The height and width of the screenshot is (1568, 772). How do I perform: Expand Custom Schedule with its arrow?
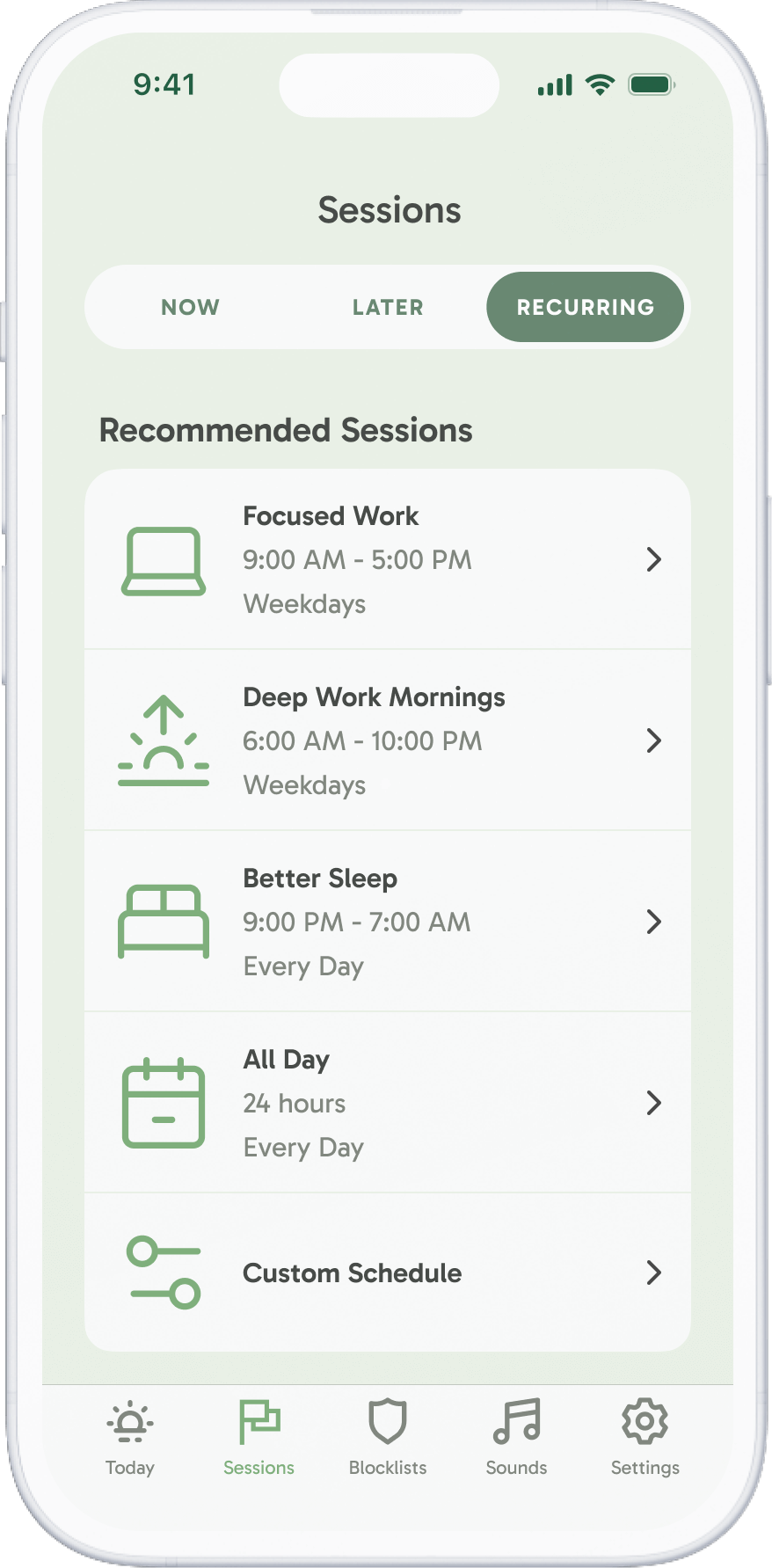654,1273
